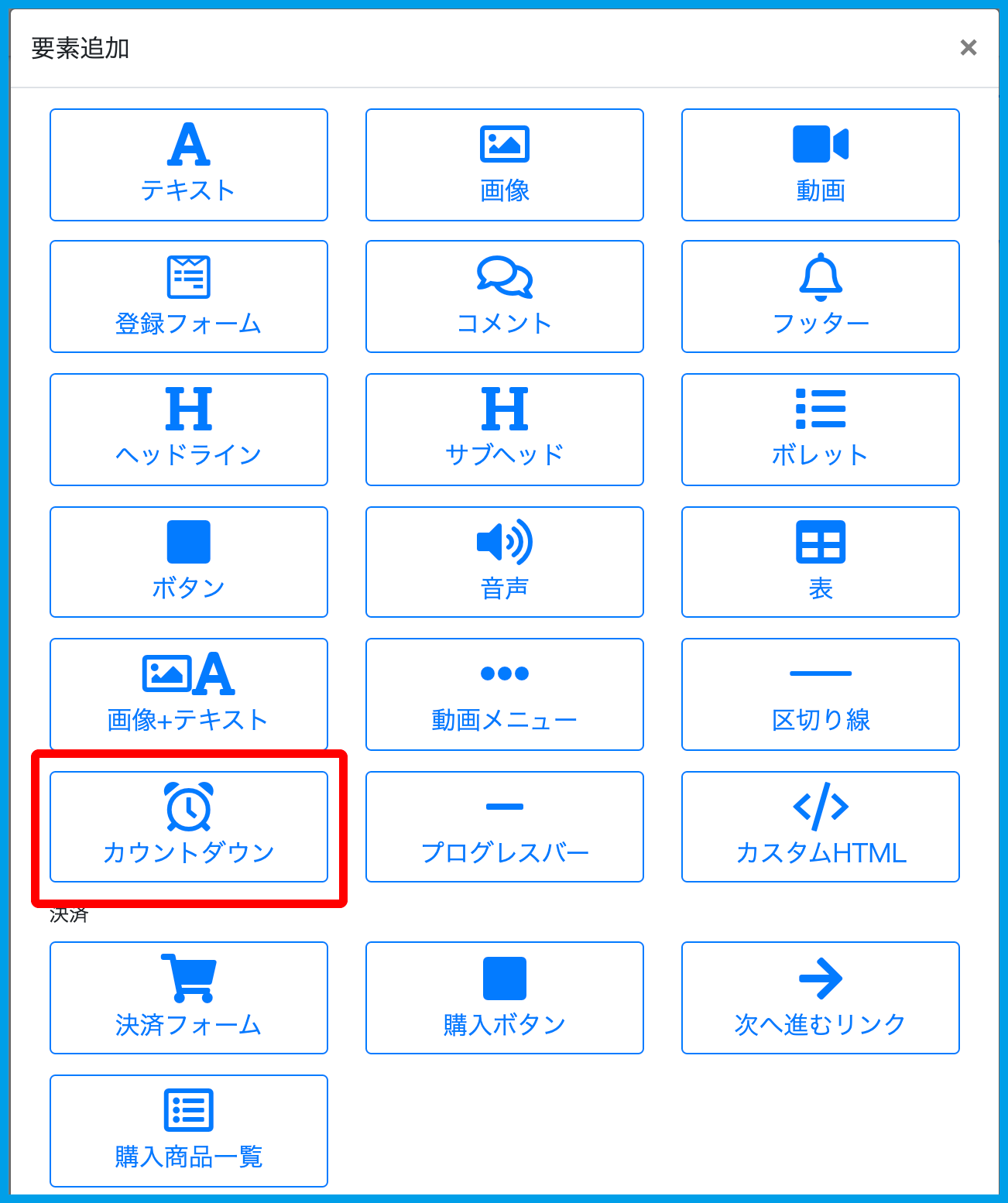The width and height of the screenshot is (1008, 1203).
Task: Insert a ヘッドライン element
Action: pos(189,430)
